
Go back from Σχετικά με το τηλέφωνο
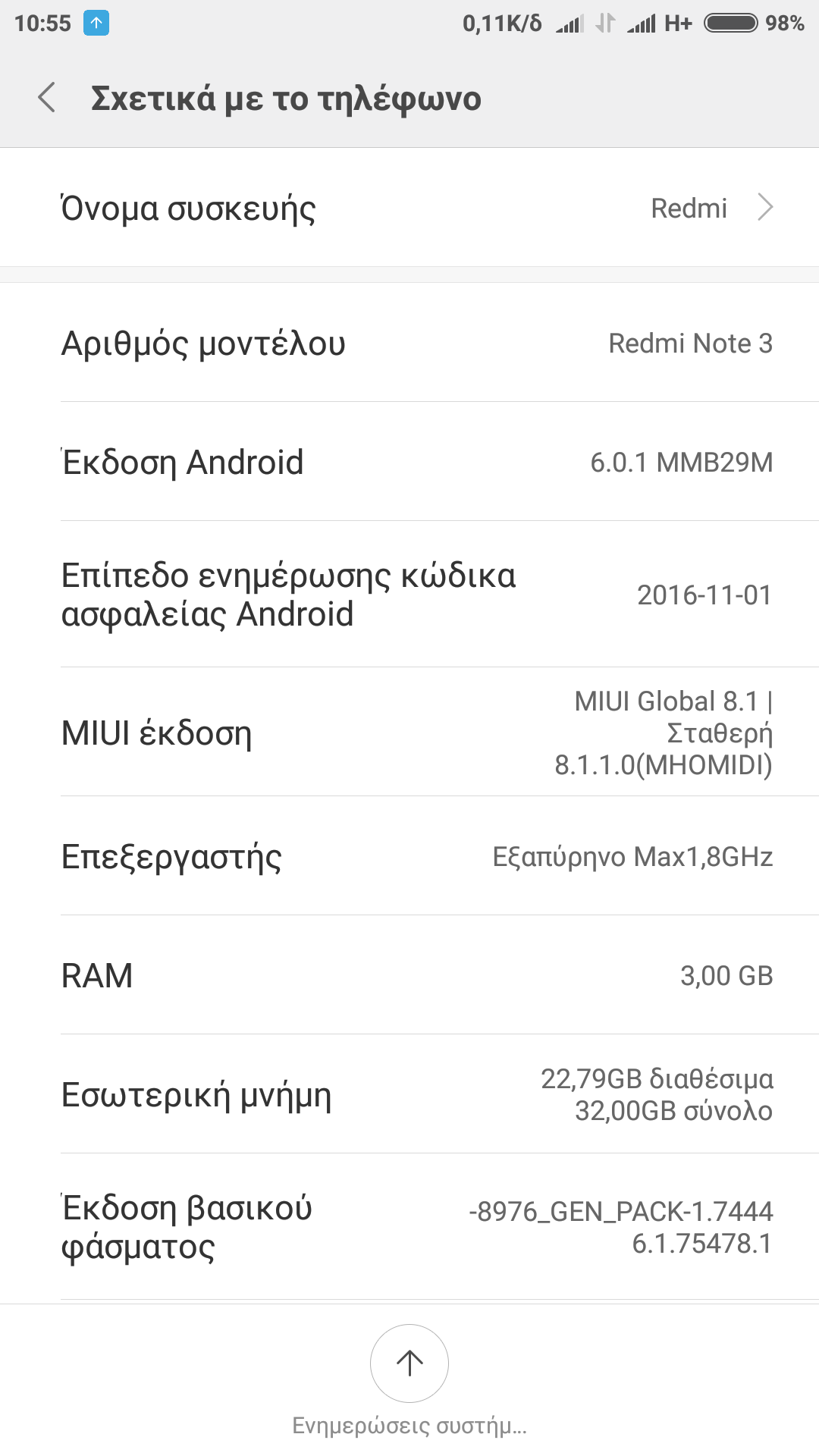[x=47, y=98]
